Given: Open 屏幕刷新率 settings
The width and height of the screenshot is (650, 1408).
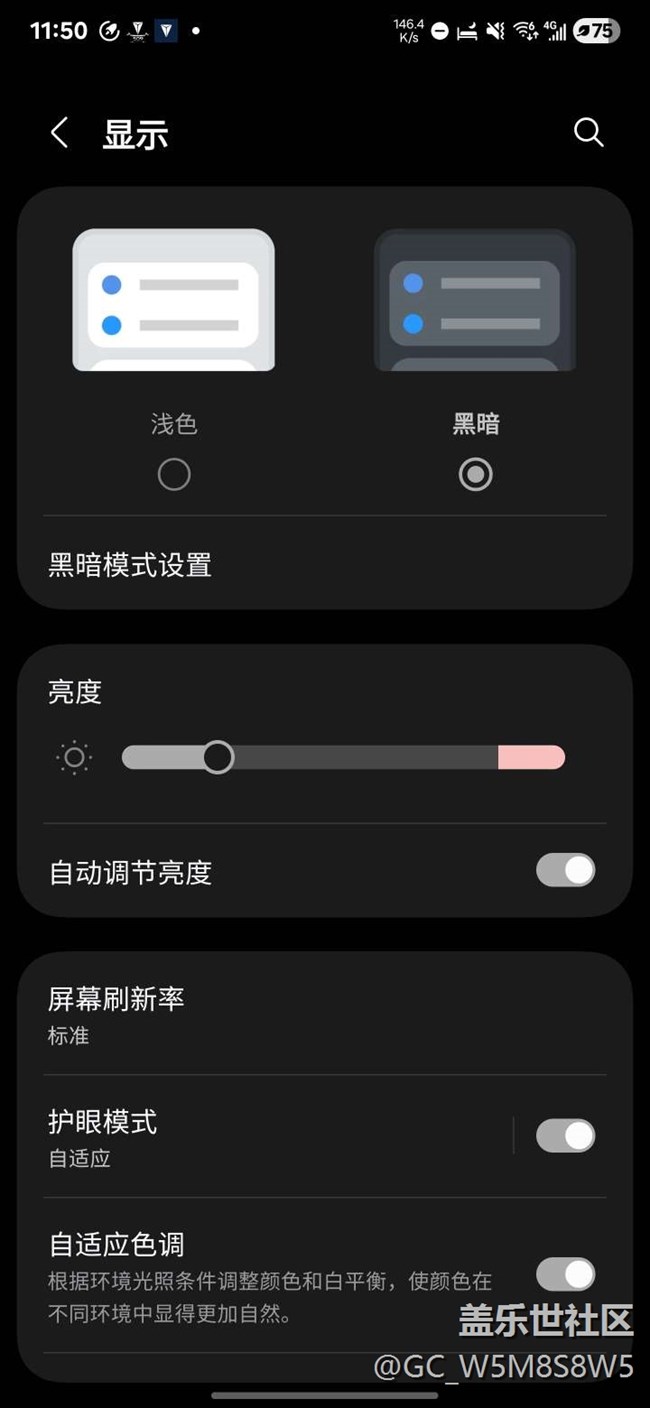Looking at the screenshot, I should pos(325,1015).
